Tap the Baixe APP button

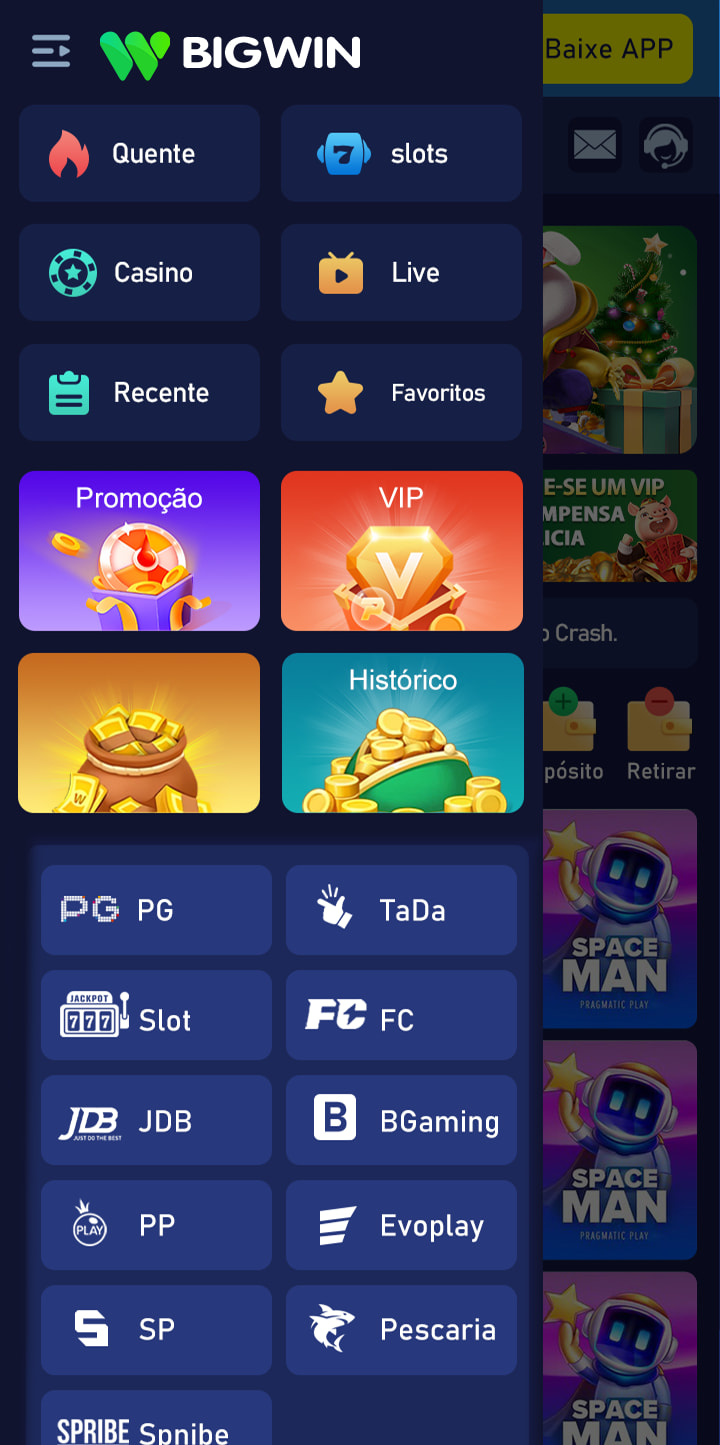618,48
